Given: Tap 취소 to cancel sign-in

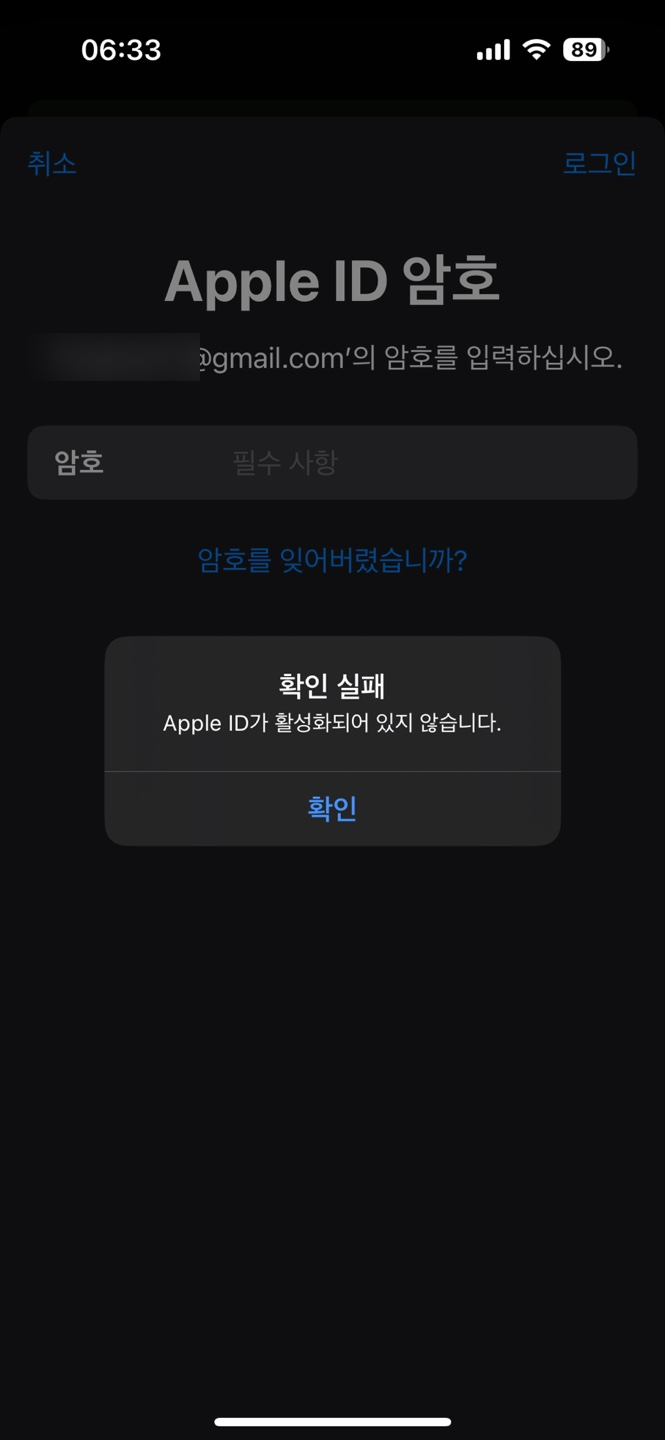Looking at the screenshot, I should [52, 163].
